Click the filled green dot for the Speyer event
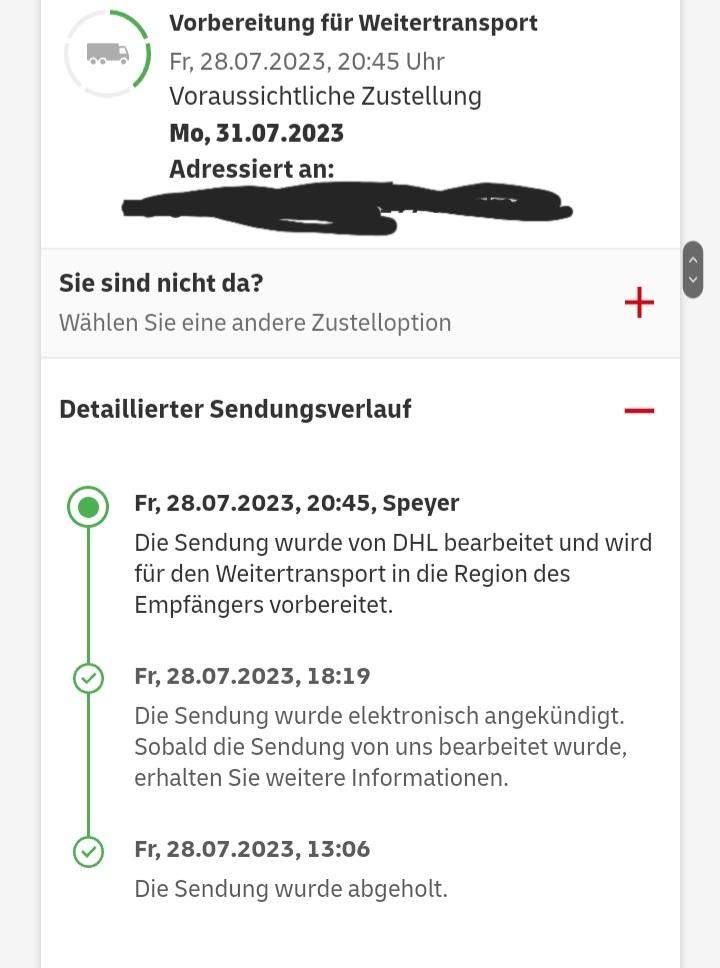720x968 pixels. pos(88,507)
